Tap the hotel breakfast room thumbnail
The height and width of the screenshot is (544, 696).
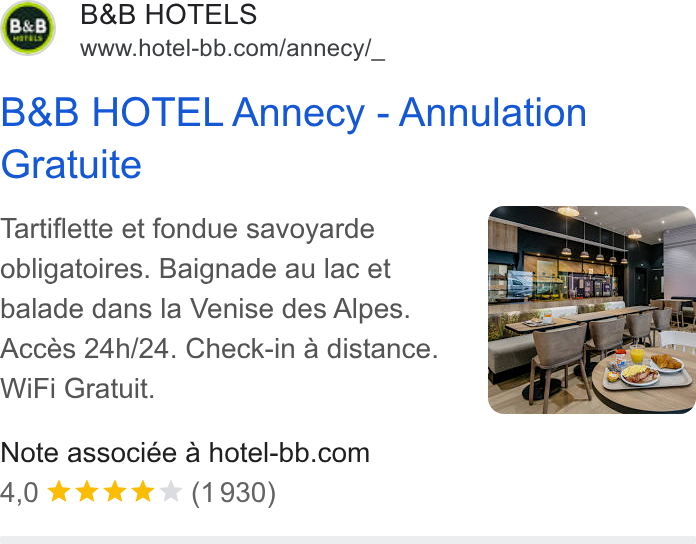[x=592, y=310]
